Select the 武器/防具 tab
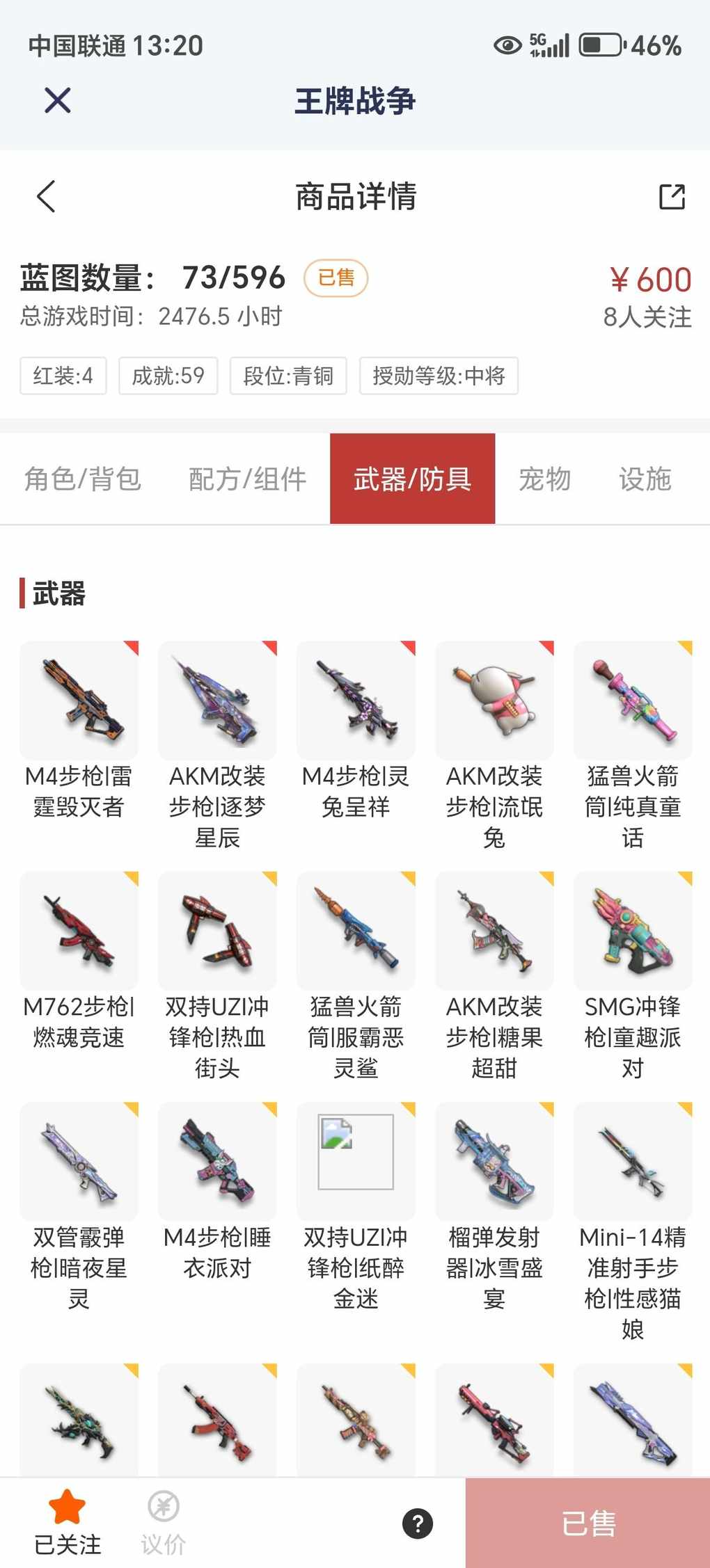The image size is (710, 1568). coord(412,479)
